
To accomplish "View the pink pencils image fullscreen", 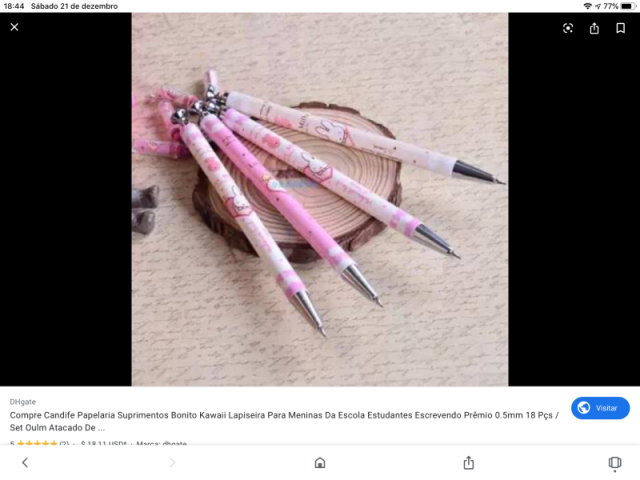I will point(320,200).
